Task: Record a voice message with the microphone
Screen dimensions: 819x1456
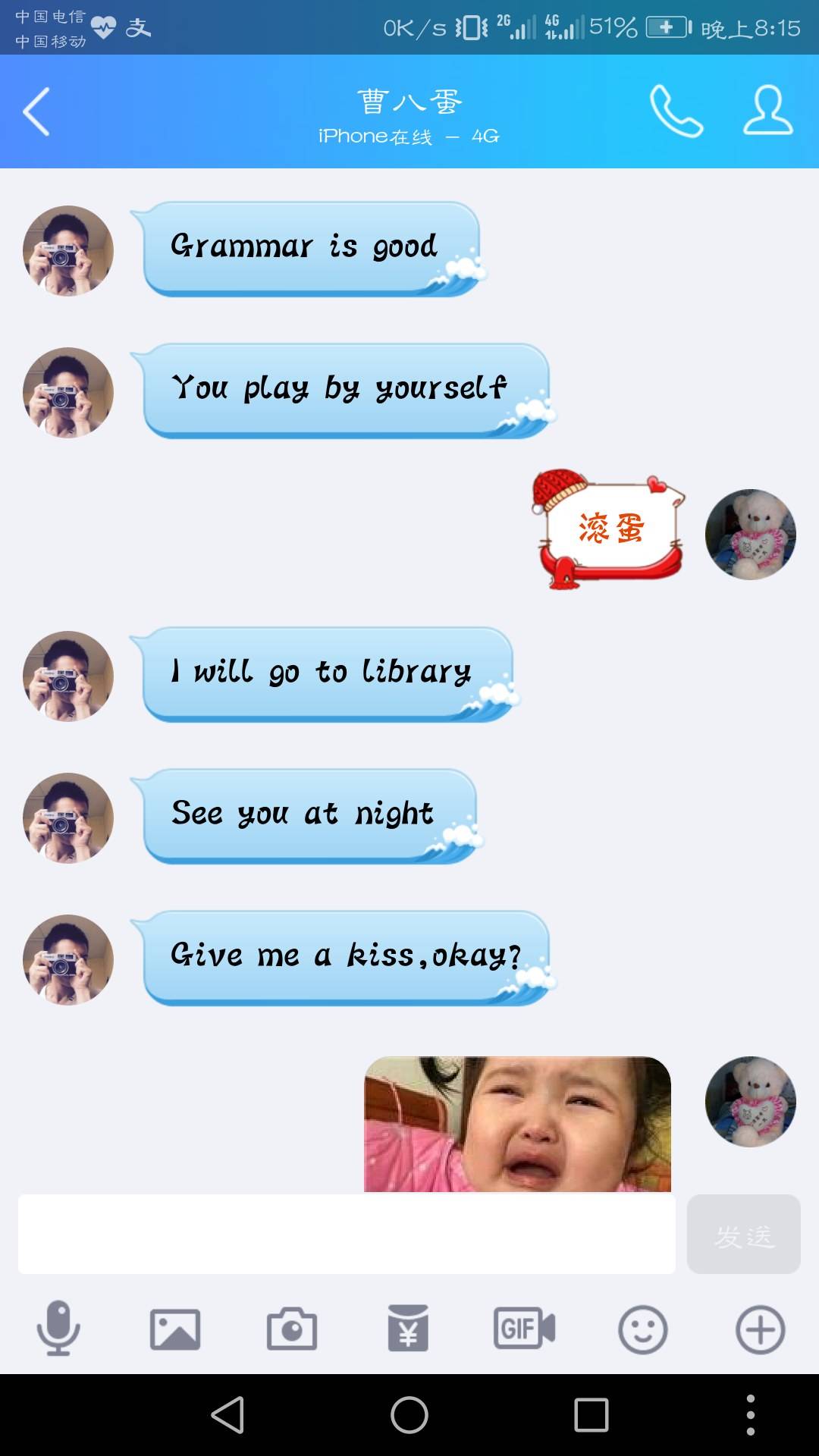Action: (x=58, y=1329)
